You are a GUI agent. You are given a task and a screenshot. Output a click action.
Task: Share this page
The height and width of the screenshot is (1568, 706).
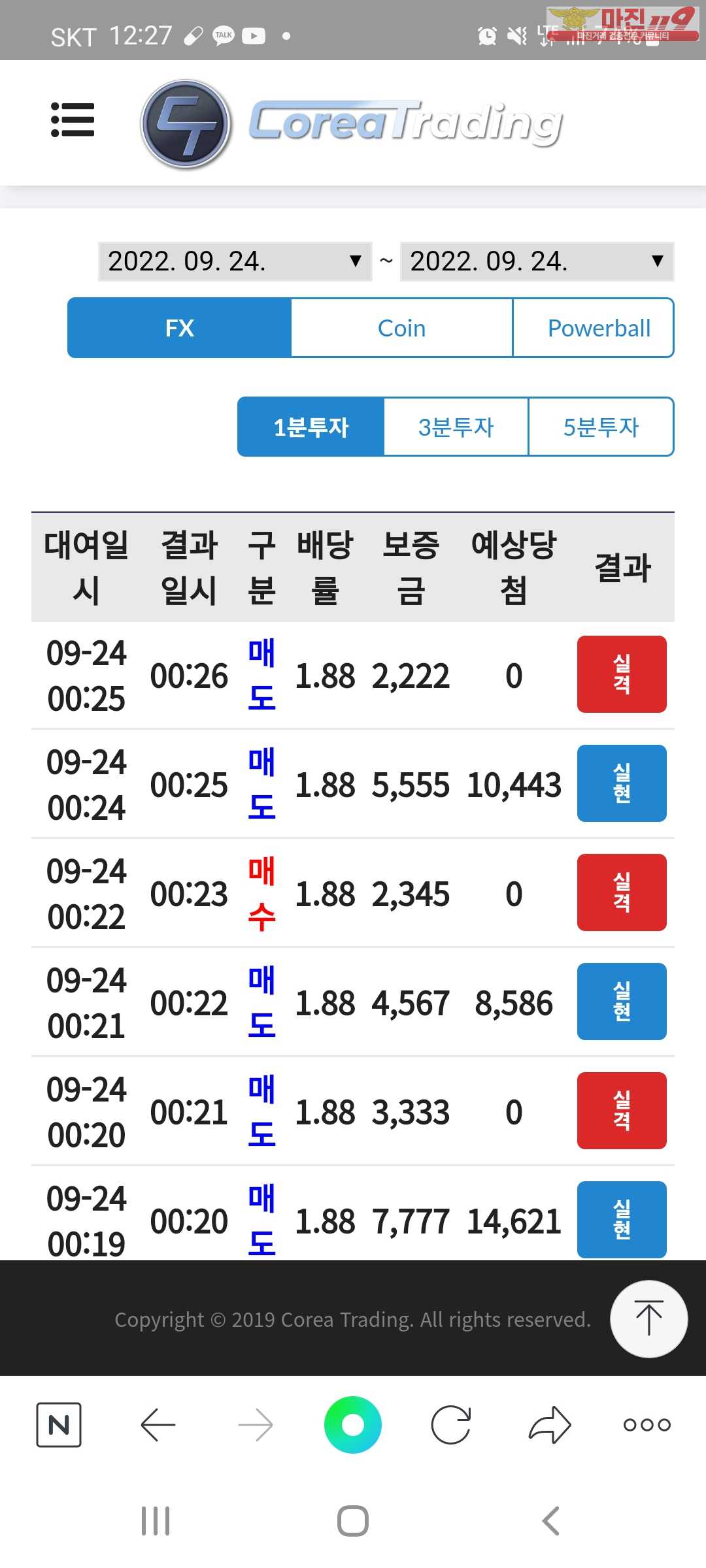click(550, 1425)
